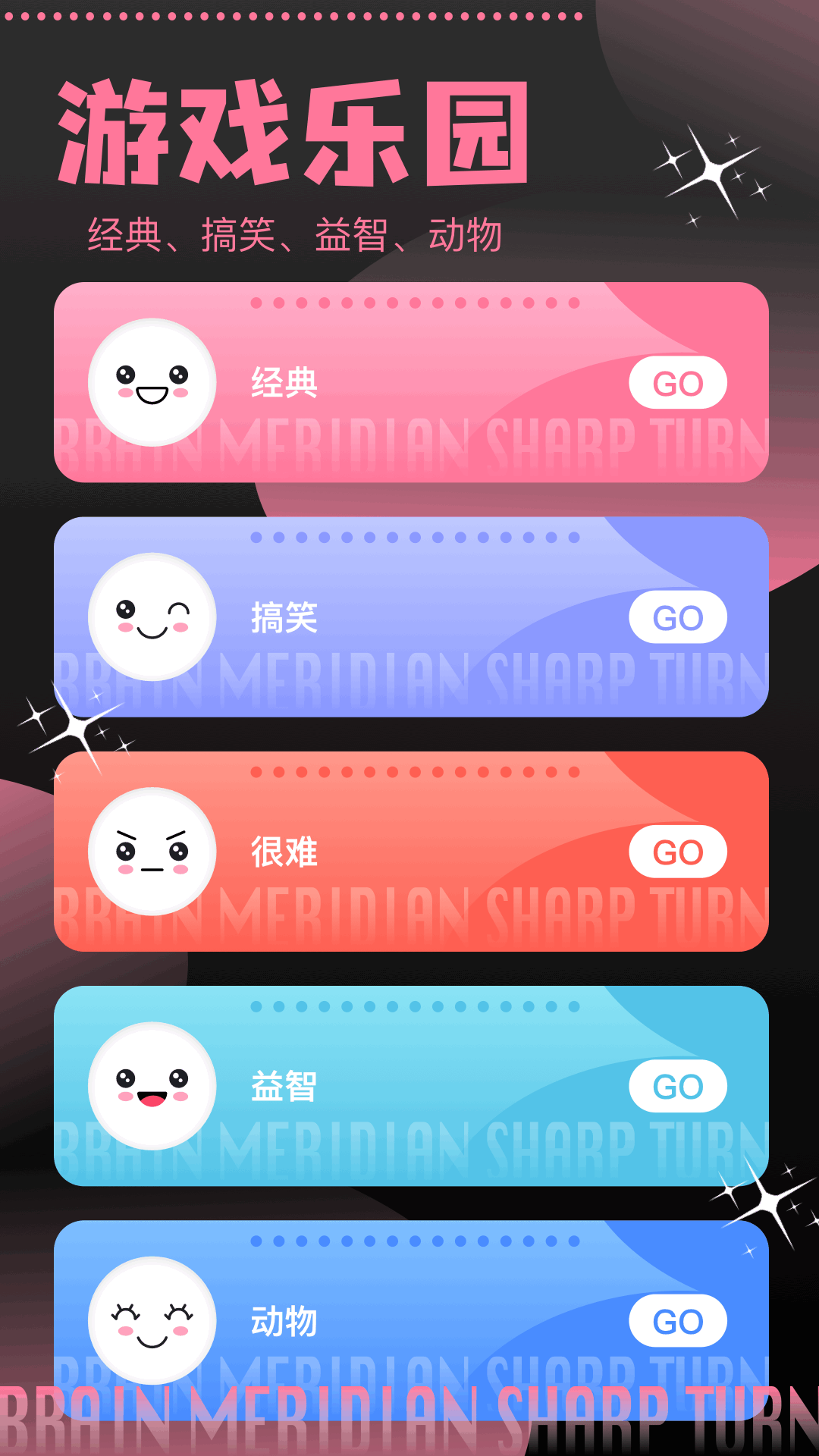The height and width of the screenshot is (1456, 819).
Task: Launch the 动物 category via GO
Action: 677,1321
